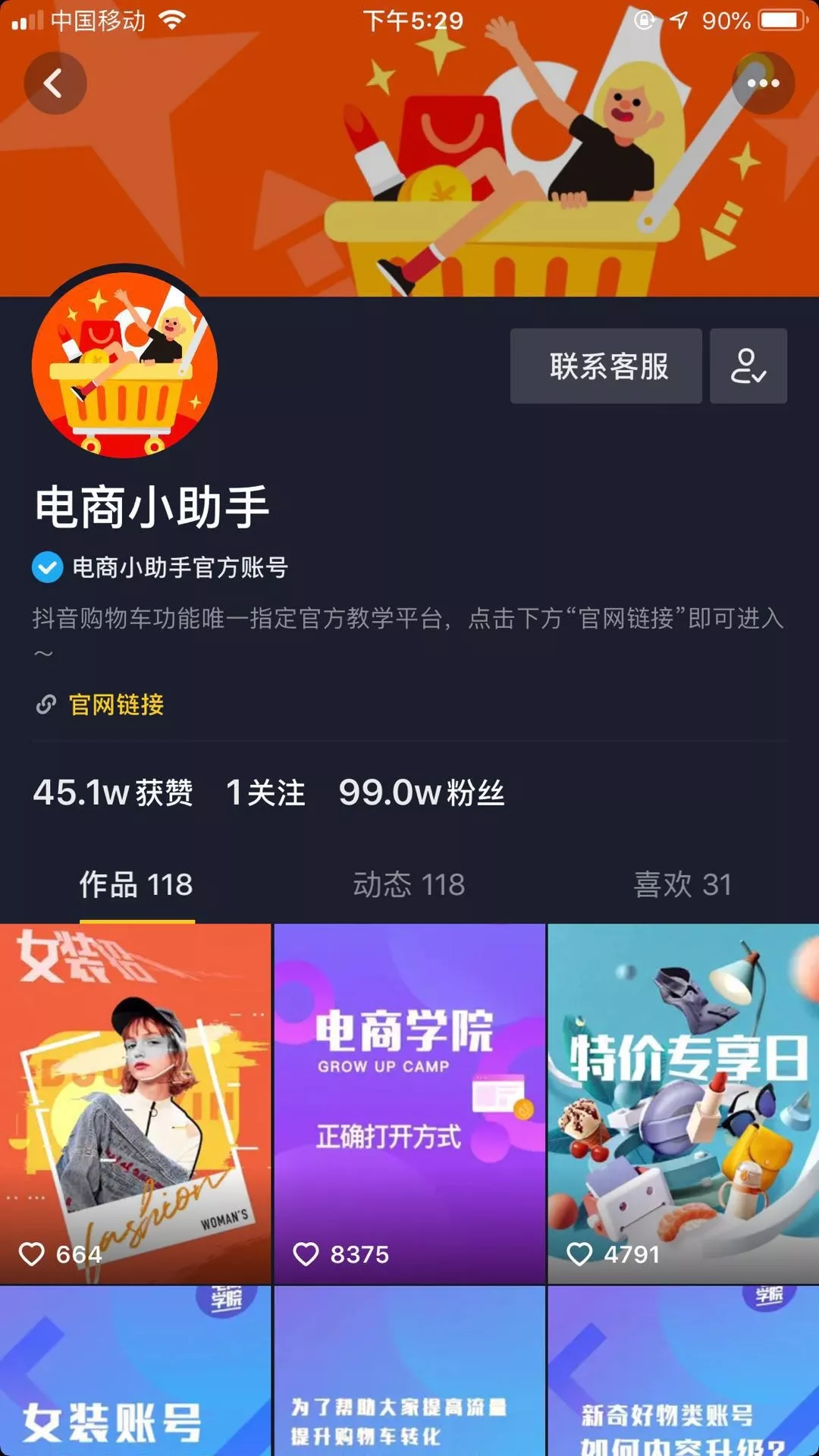
Task: Open the 官网链接 link
Action: click(x=115, y=704)
